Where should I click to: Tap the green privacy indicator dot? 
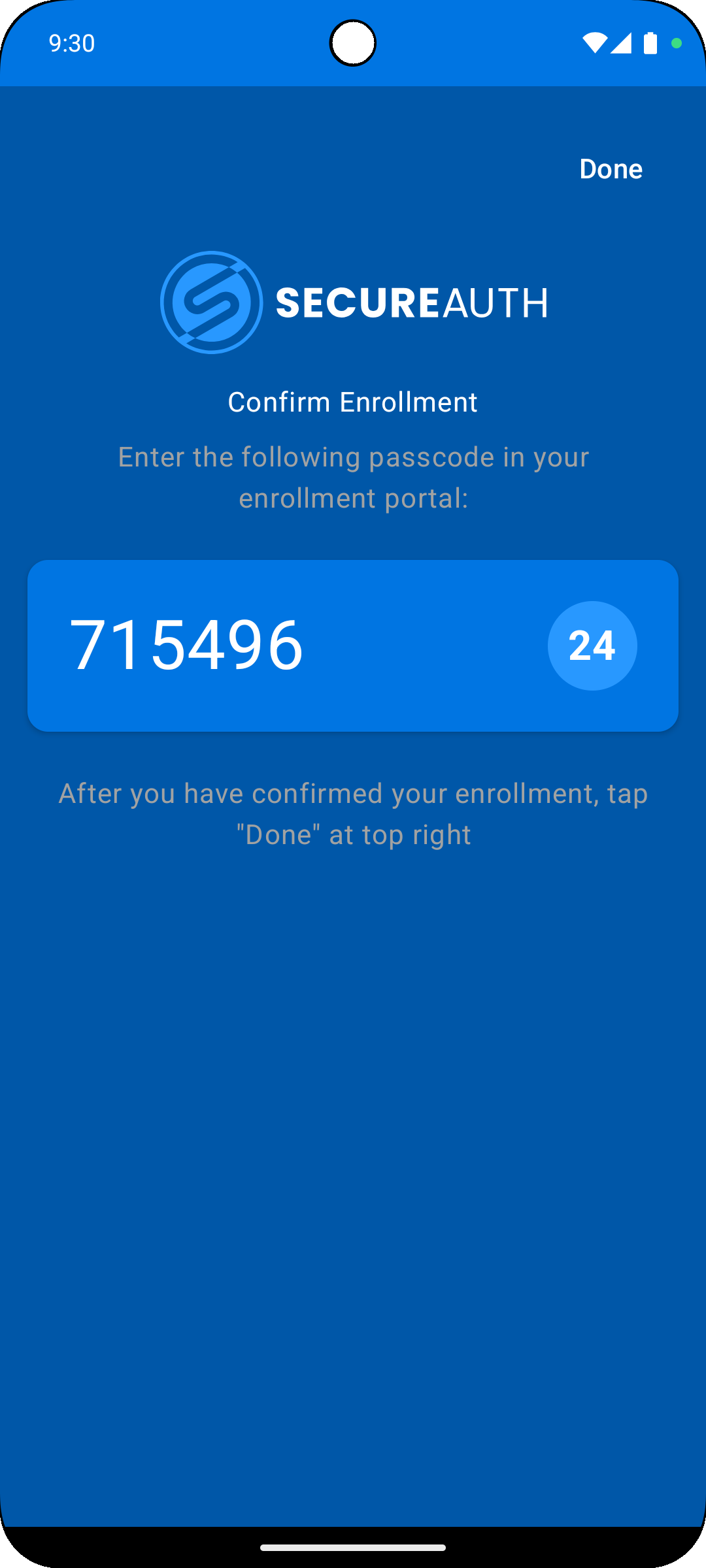point(676,43)
